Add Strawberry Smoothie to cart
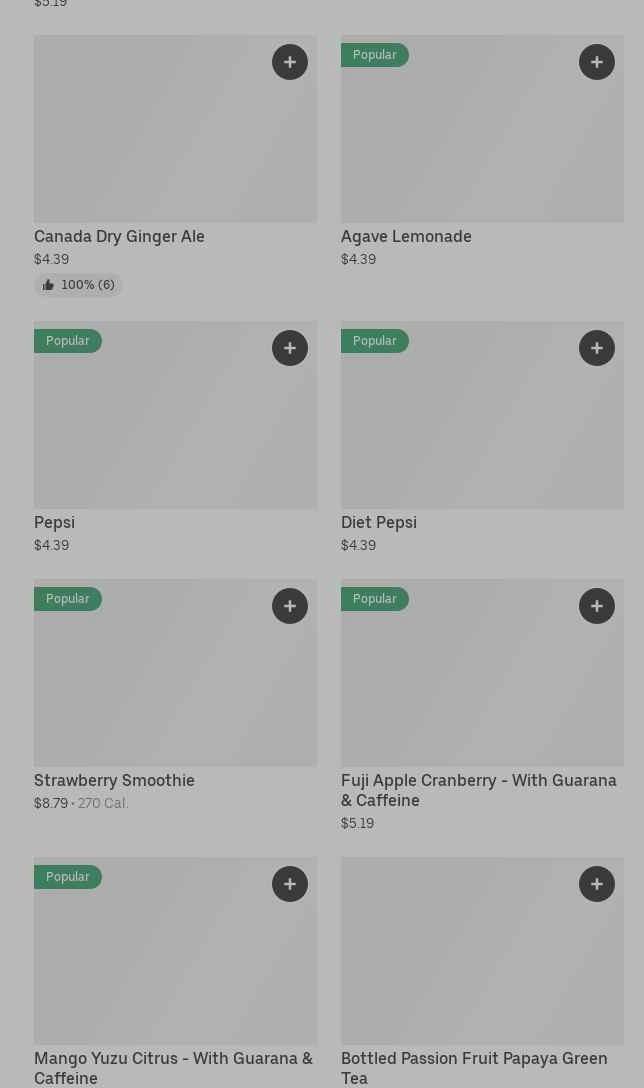 (290, 606)
